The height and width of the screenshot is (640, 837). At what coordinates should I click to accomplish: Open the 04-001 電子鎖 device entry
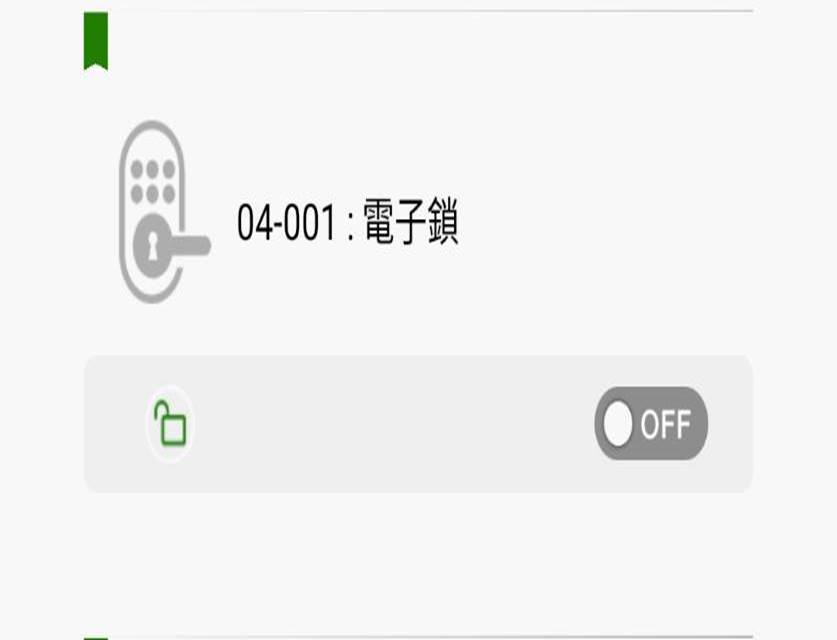pos(347,222)
